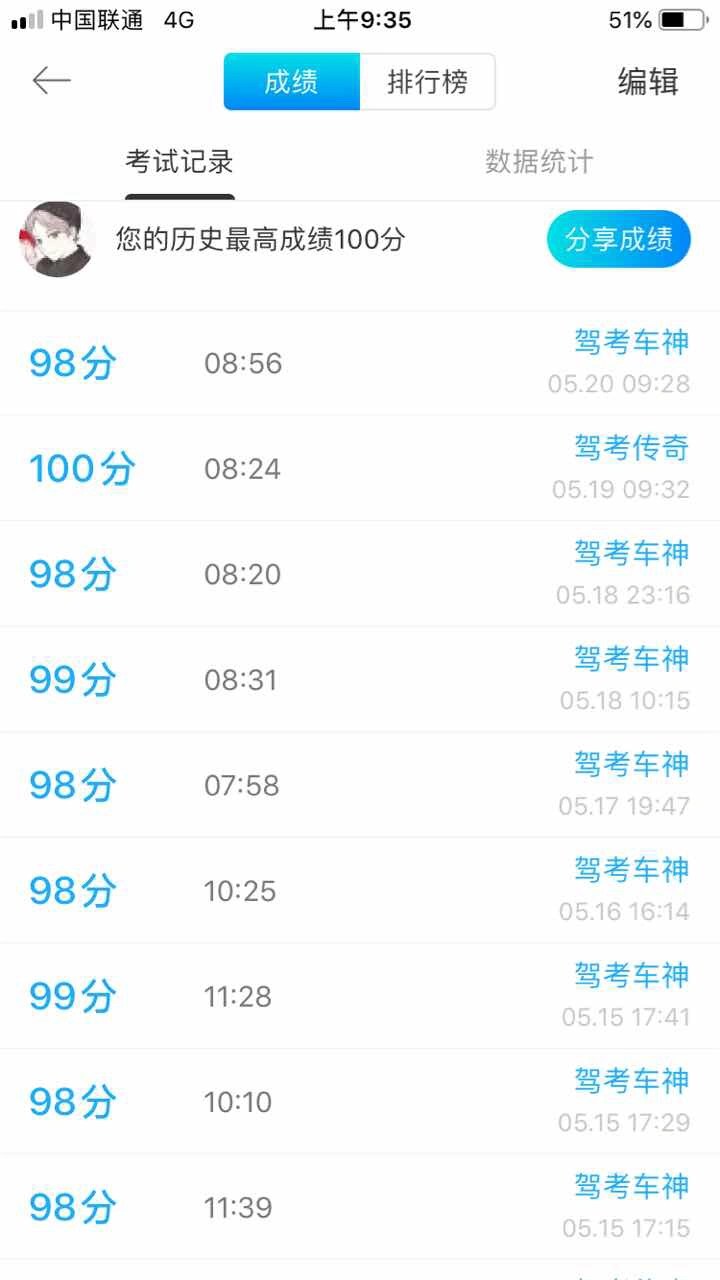
Task: Open the 100分 record from 05.19 09:32
Action: point(360,468)
